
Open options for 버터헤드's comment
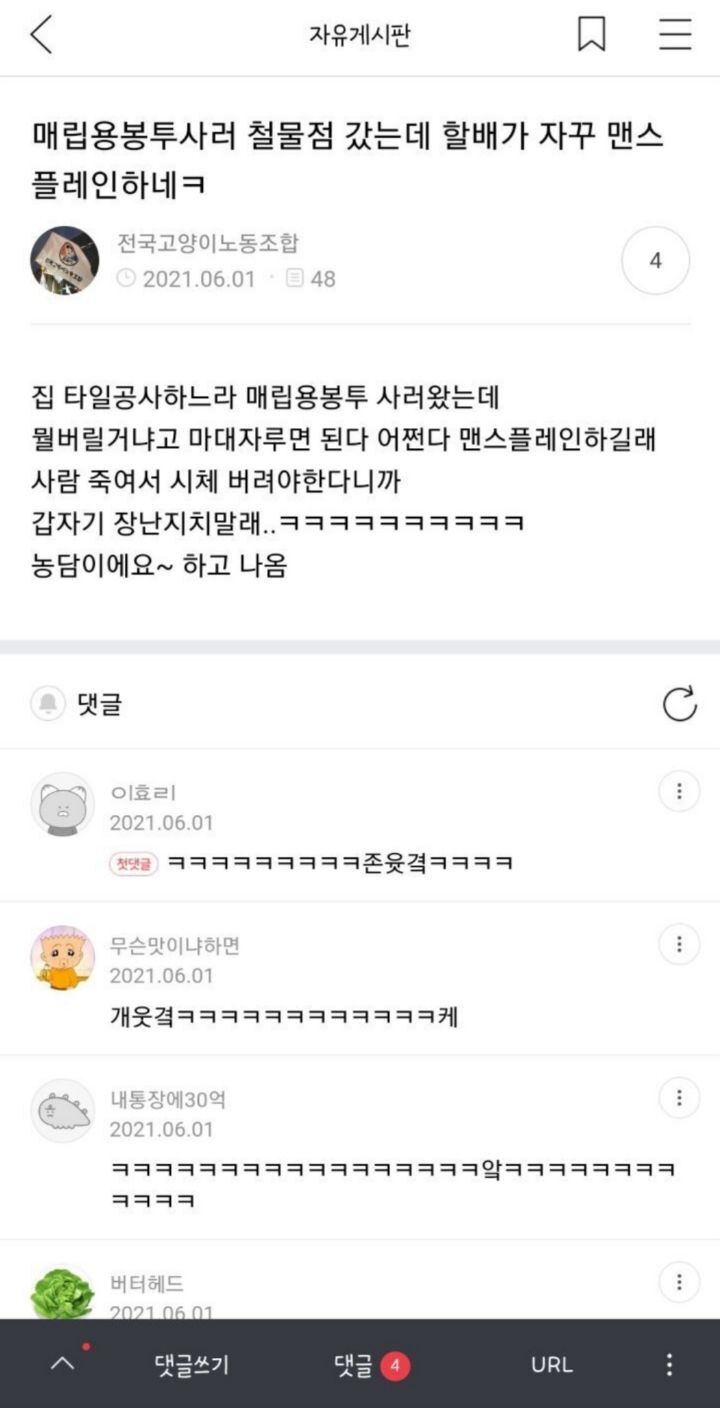(679, 1282)
